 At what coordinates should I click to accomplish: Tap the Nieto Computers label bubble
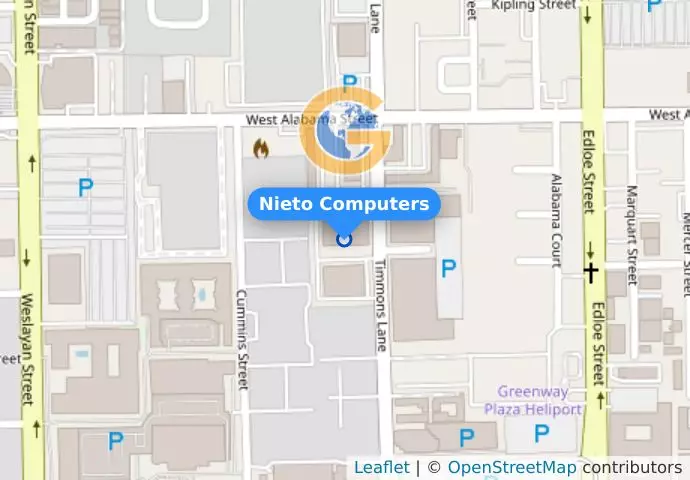344,204
